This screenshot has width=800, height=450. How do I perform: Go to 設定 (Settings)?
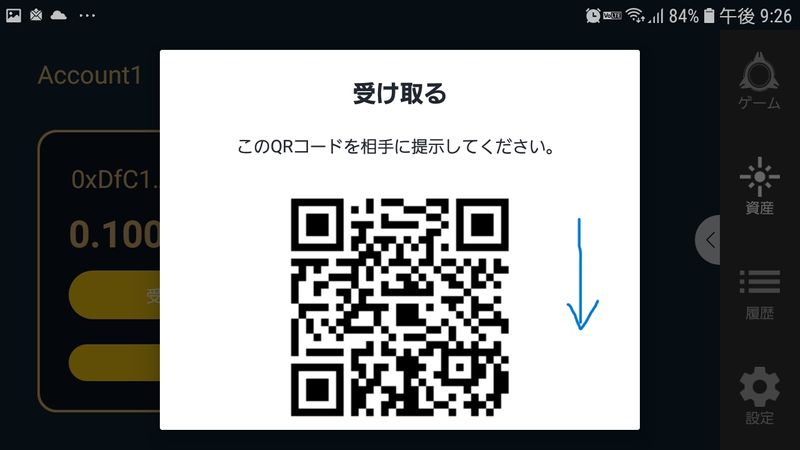[x=759, y=396]
